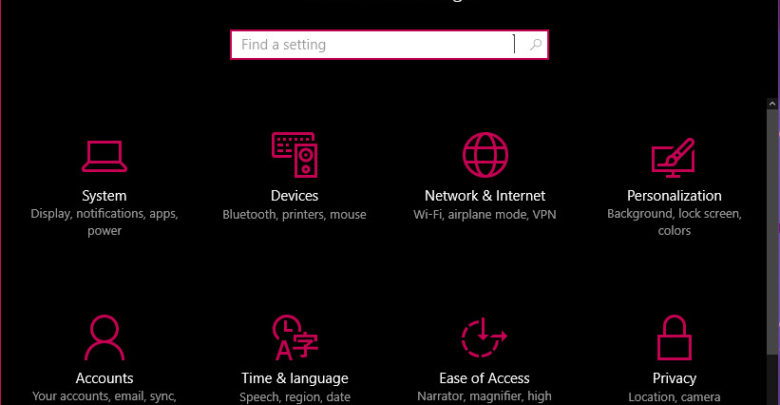780x405 pixels.
Task: Tap the magnifier icon in search box
Action: (x=536, y=45)
